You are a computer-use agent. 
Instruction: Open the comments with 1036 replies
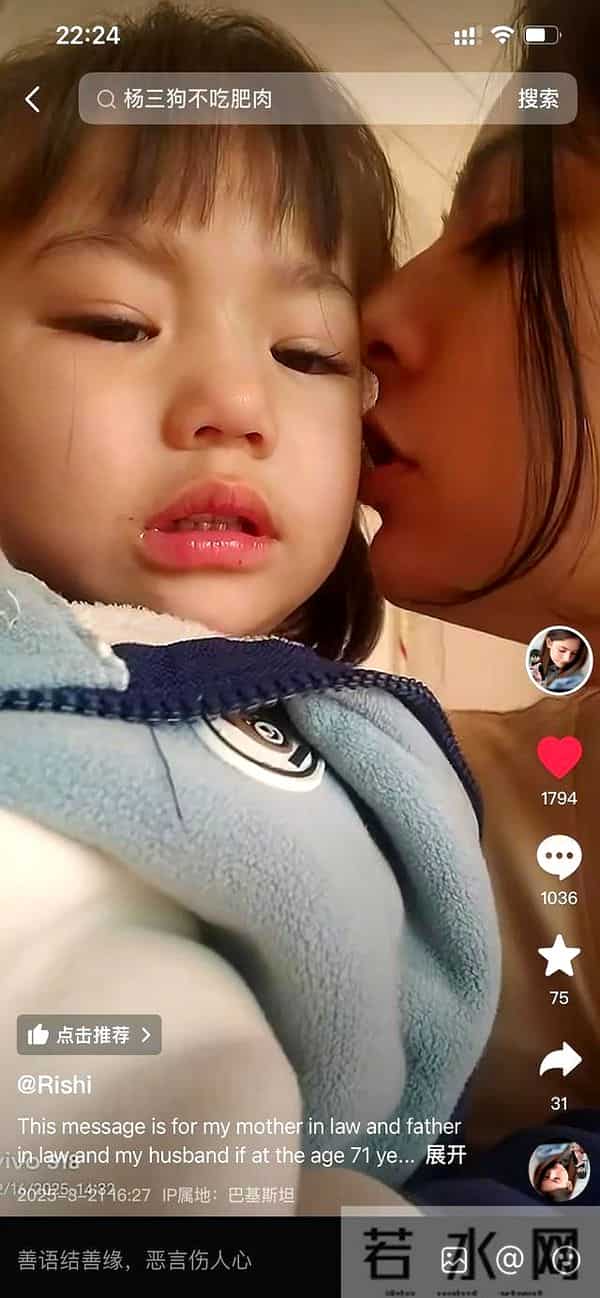(x=559, y=858)
